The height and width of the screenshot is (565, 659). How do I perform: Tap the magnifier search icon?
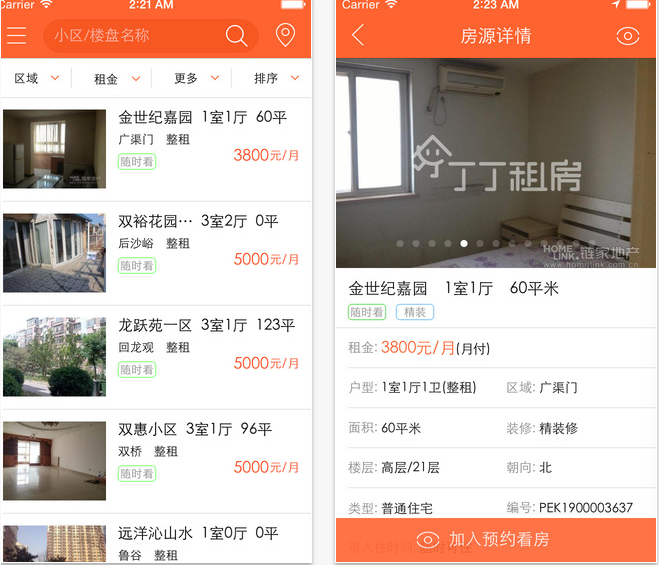click(x=236, y=36)
